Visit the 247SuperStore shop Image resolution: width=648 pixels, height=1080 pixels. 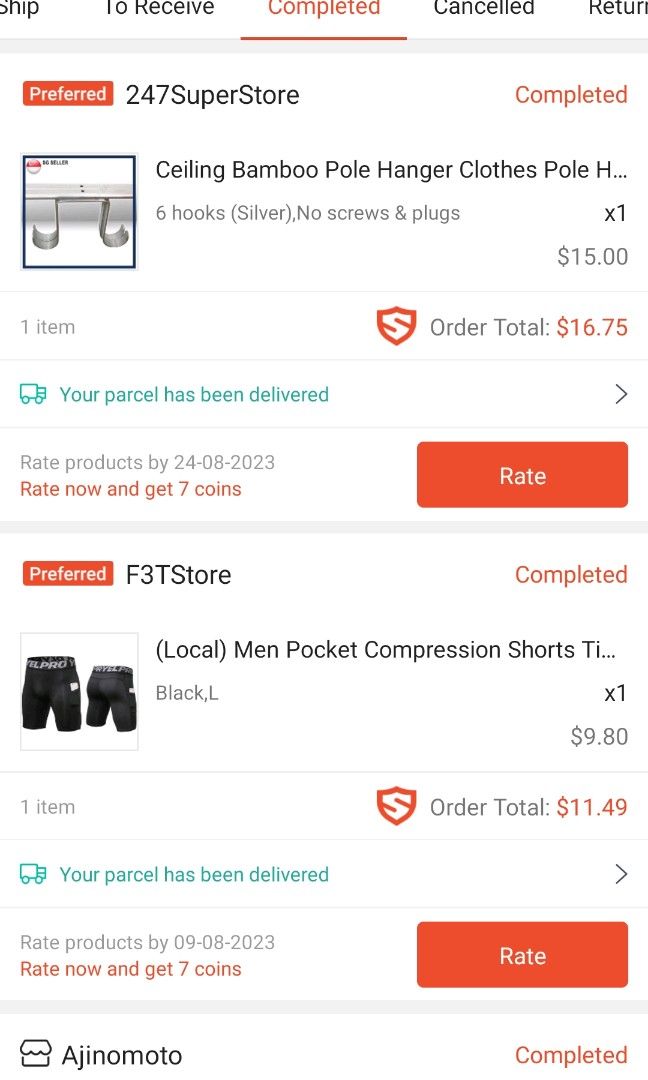coord(212,95)
